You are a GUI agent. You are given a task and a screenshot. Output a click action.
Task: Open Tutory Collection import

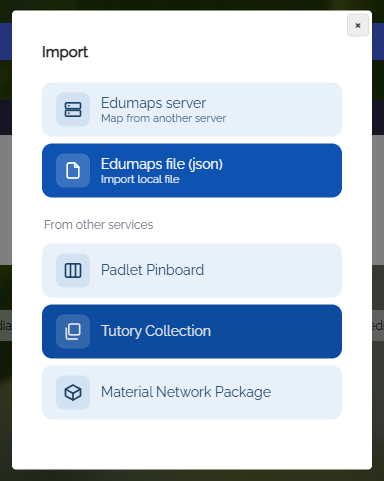[x=192, y=331]
